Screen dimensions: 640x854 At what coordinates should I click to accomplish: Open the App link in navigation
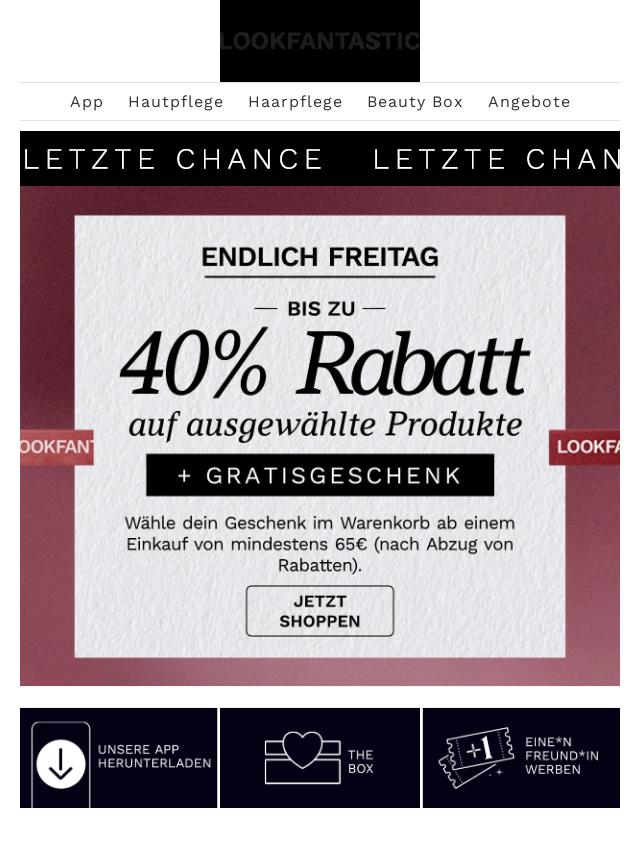(87, 102)
